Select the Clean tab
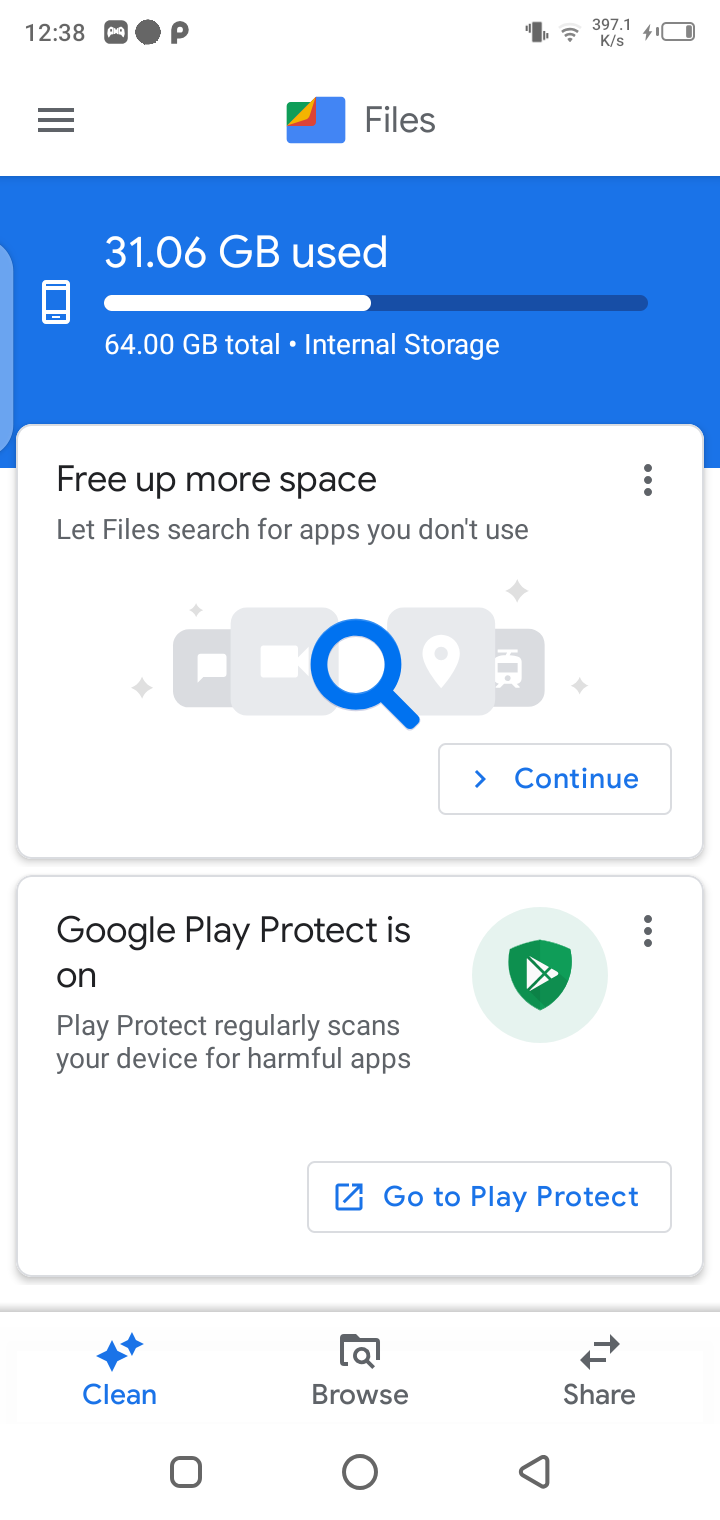Screen dimensions: 720x1520 pyautogui.click(x=120, y=1371)
